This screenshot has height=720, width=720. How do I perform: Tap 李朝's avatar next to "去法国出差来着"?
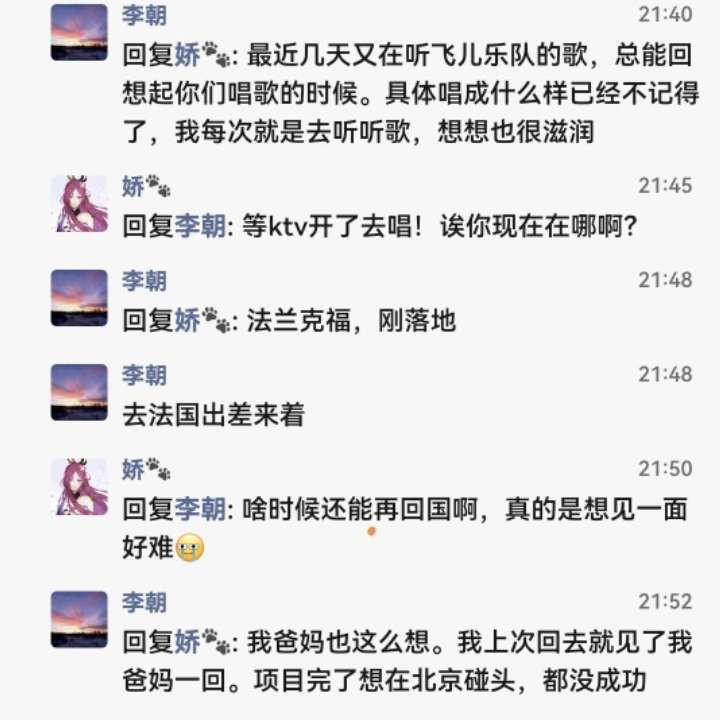pos(79,392)
